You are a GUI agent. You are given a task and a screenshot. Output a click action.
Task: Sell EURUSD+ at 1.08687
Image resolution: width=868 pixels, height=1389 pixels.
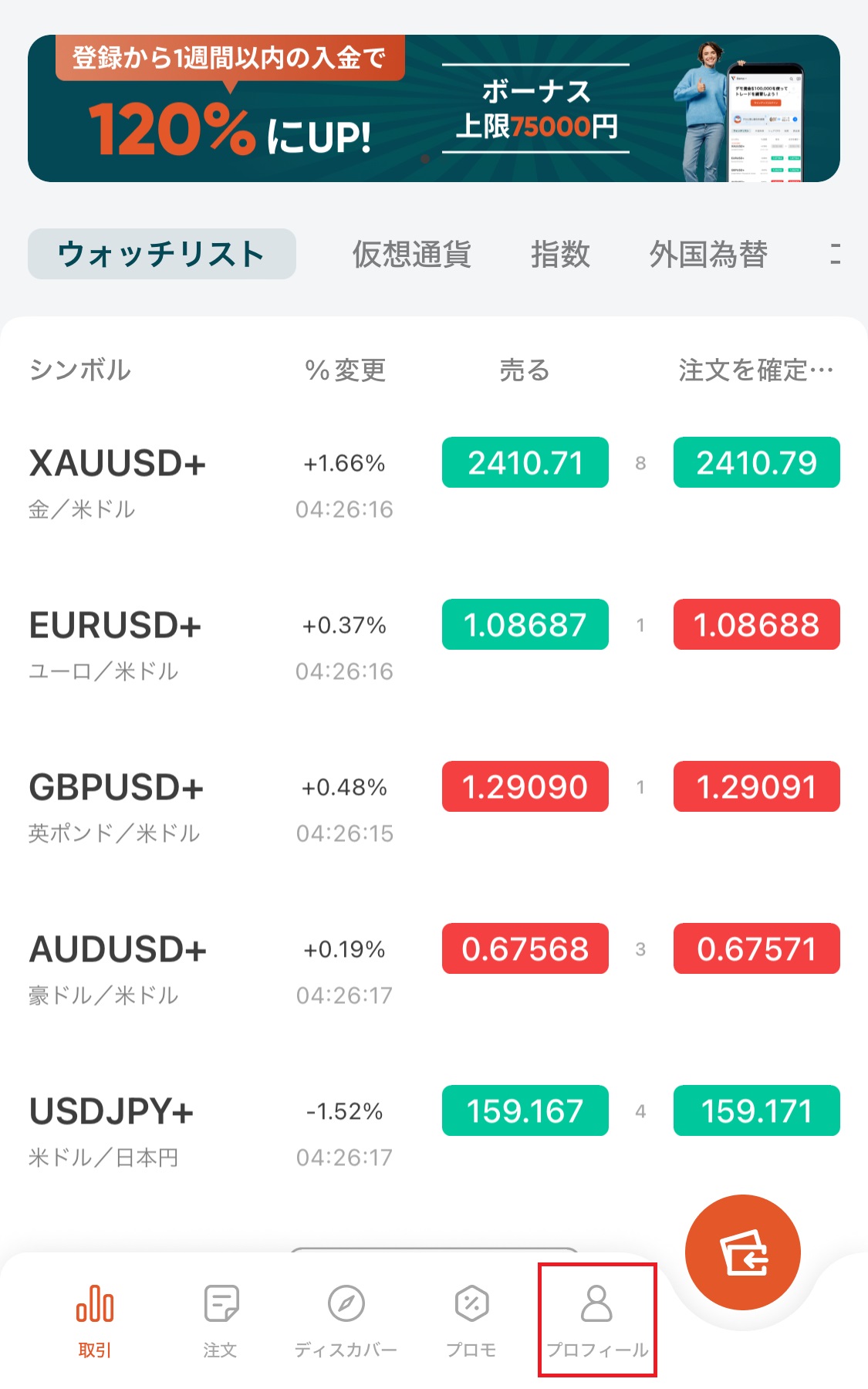[525, 625]
